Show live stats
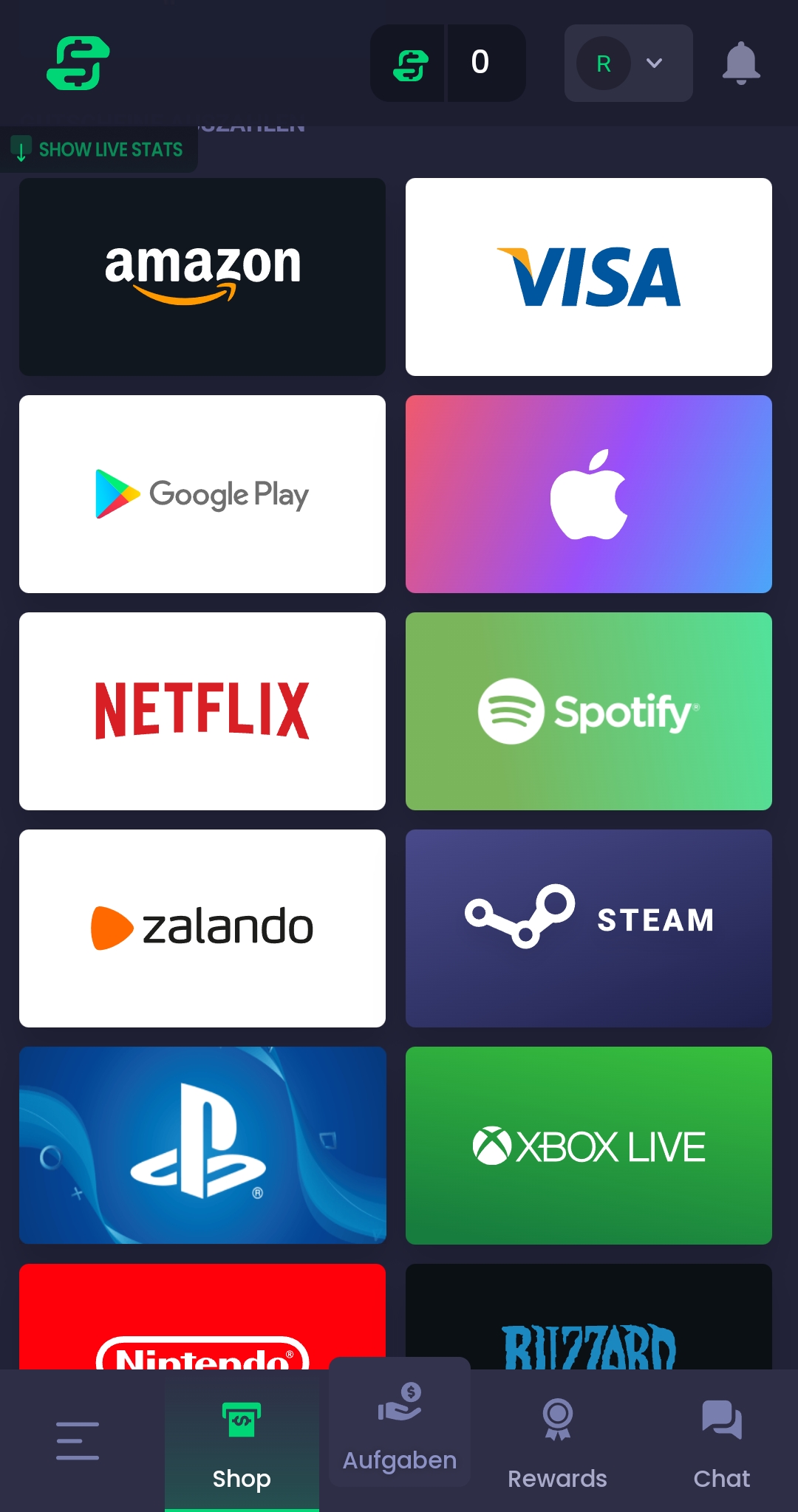 coord(99,150)
